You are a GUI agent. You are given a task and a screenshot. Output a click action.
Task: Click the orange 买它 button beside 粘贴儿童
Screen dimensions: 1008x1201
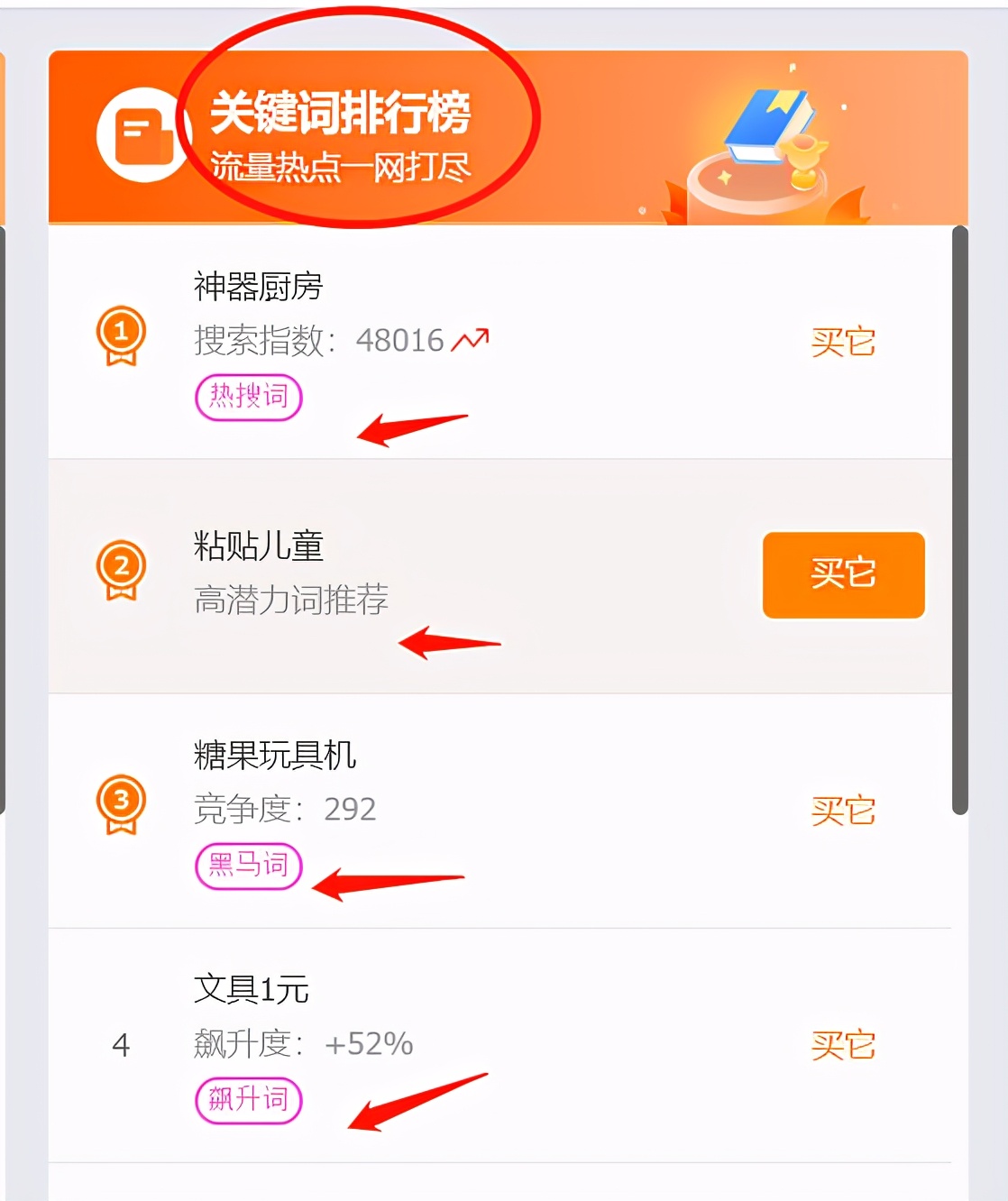(842, 575)
